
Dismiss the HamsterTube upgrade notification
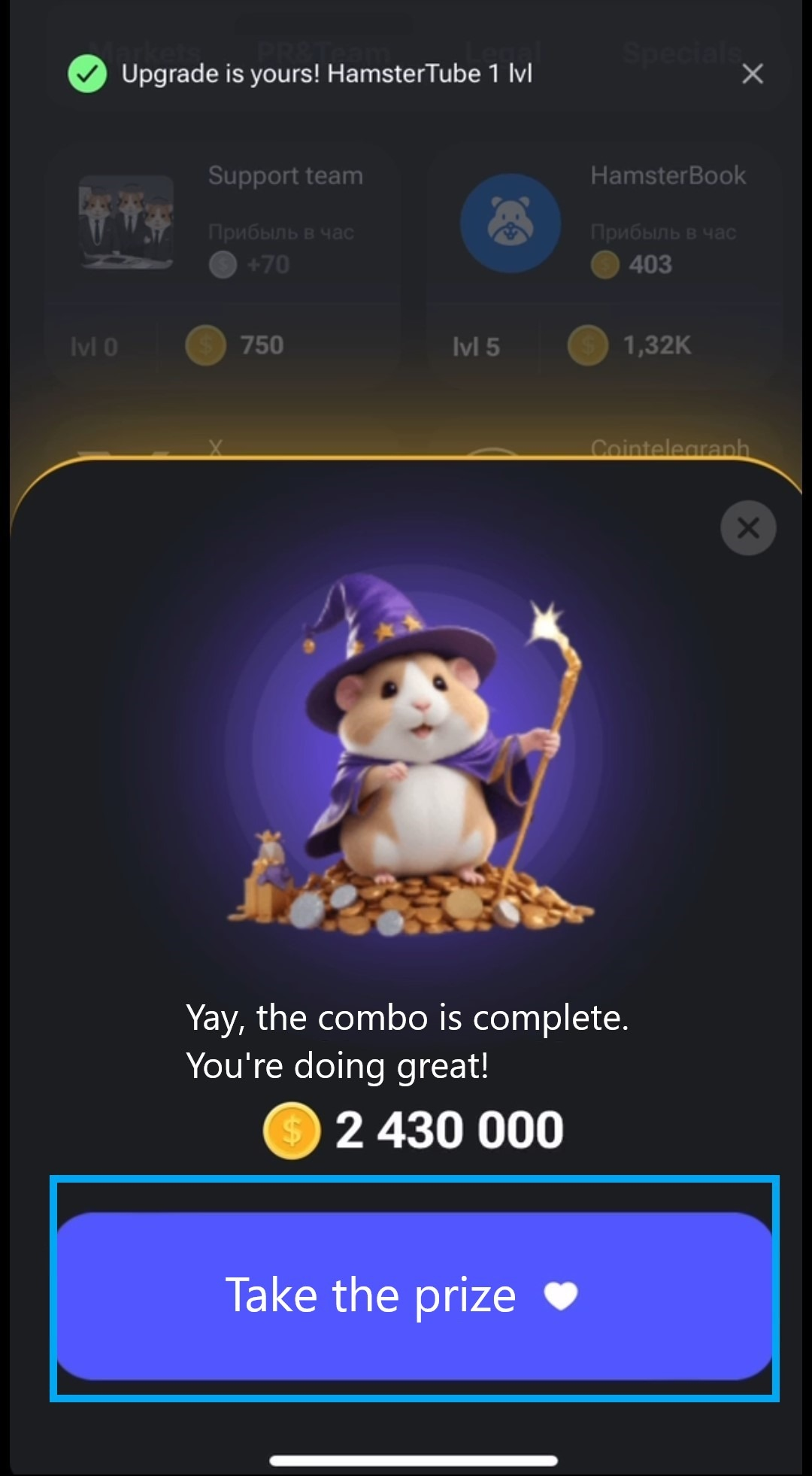tap(752, 74)
